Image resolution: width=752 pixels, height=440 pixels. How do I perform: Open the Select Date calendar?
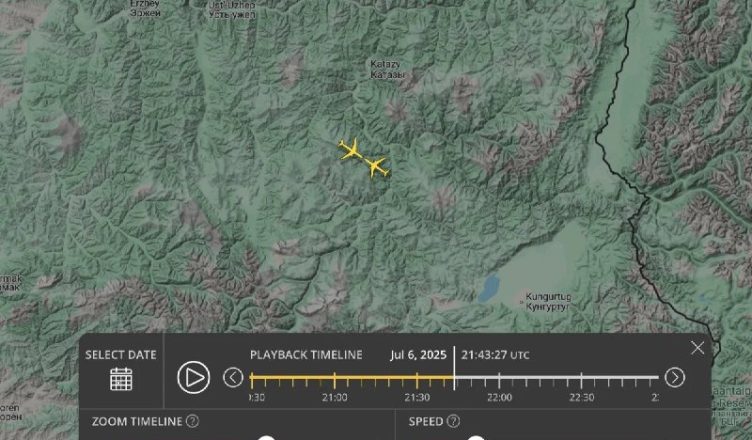point(121,378)
